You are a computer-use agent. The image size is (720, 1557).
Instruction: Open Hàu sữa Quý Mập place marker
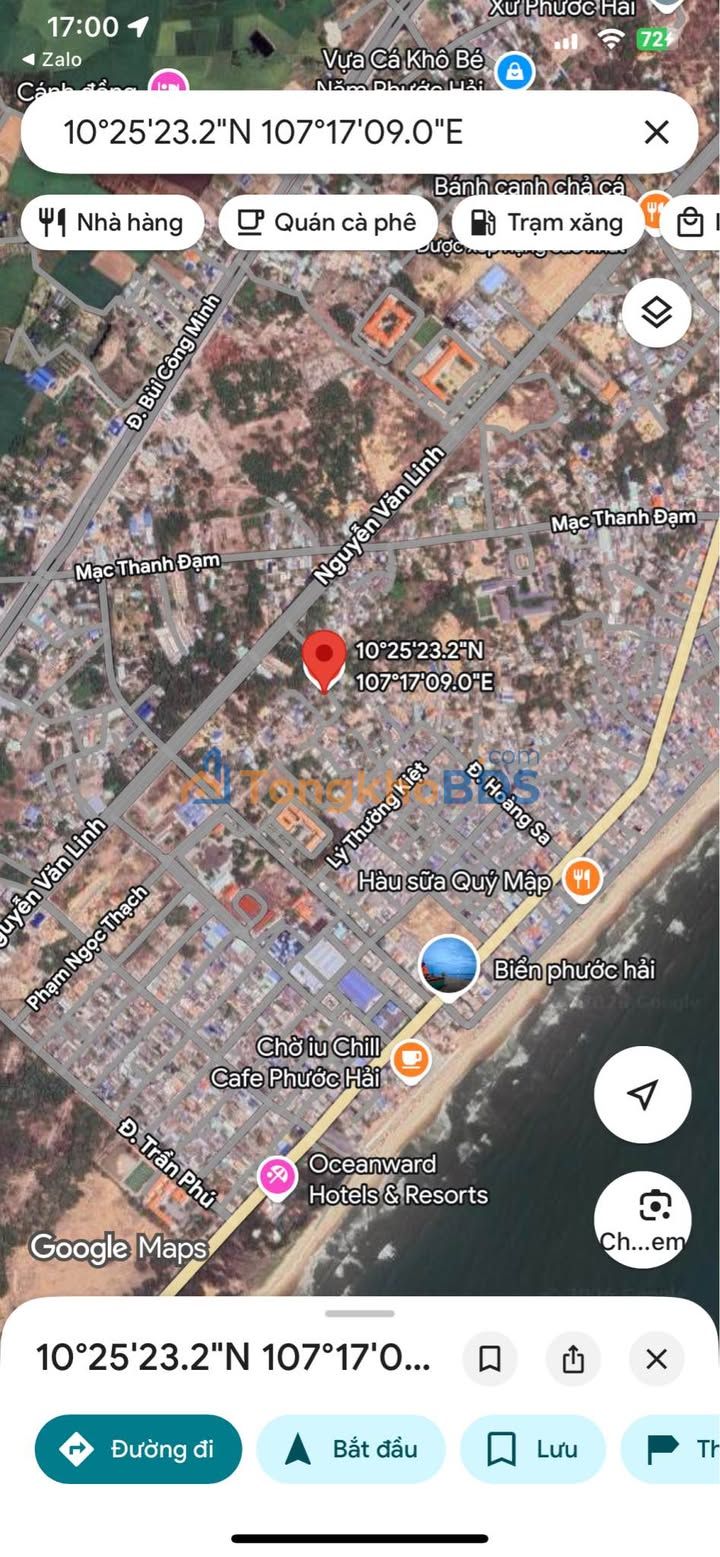pos(582,879)
